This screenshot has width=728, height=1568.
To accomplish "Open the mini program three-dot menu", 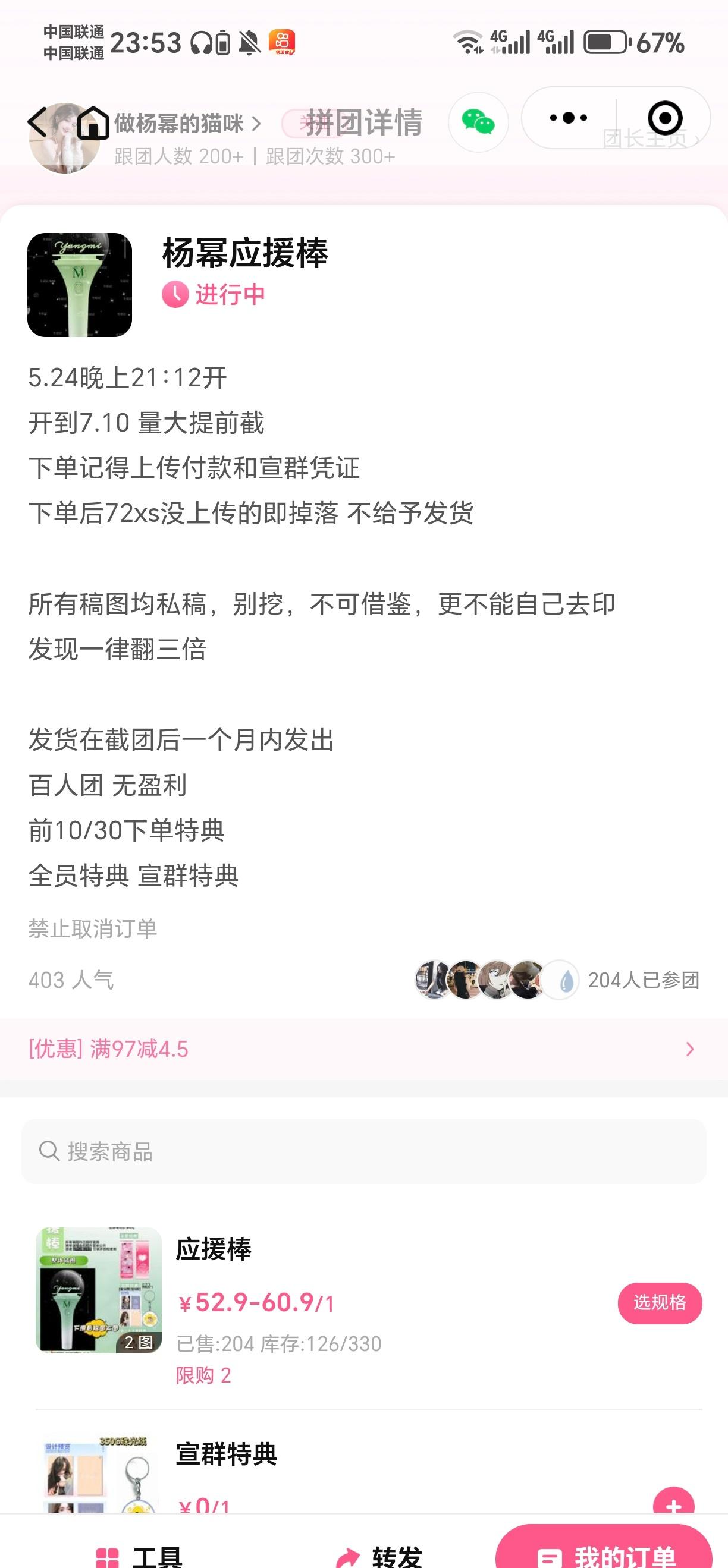I will click(568, 118).
